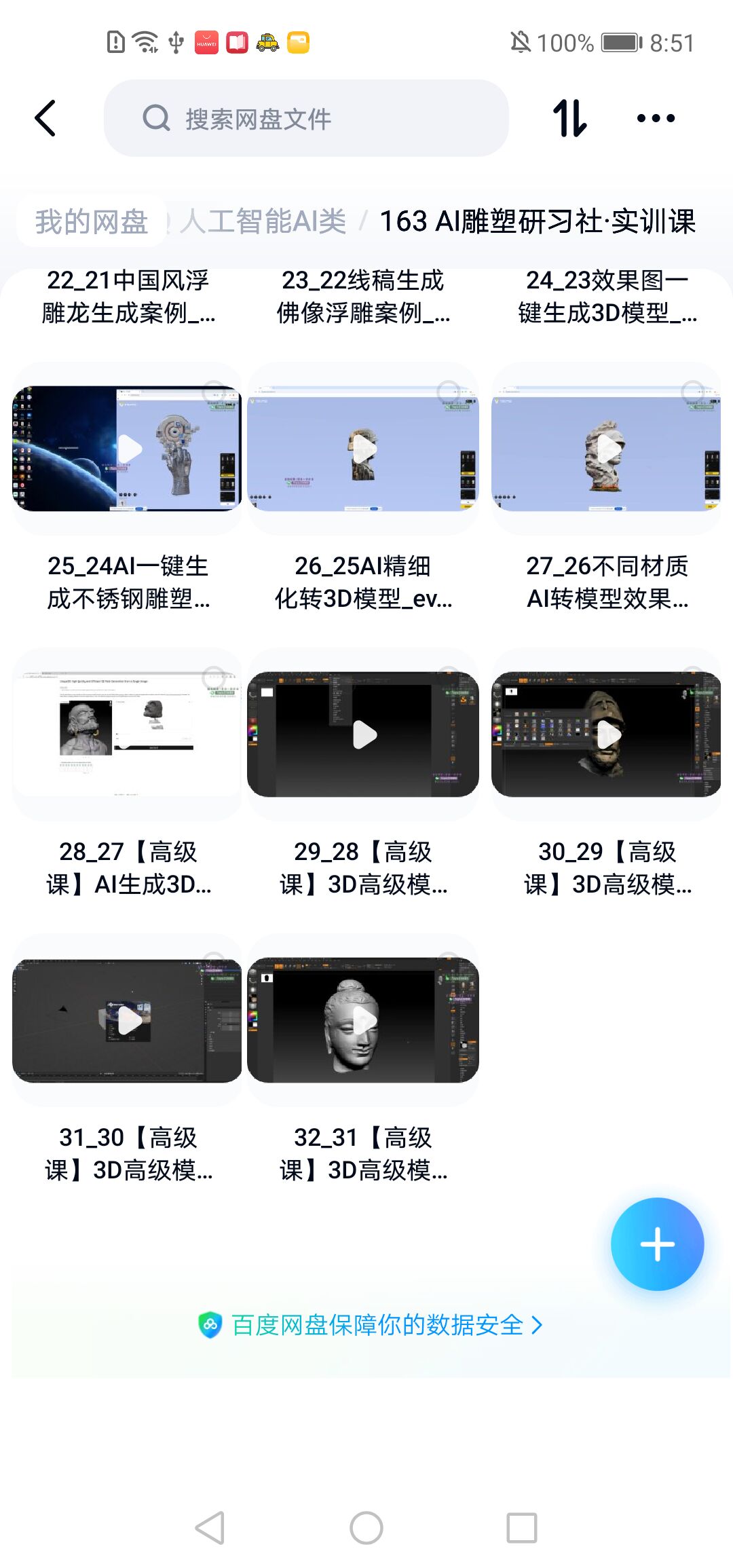Open file 24_23效果图一键生成3D模型
The width and height of the screenshot is (733, 1568).
coord(606,297)
